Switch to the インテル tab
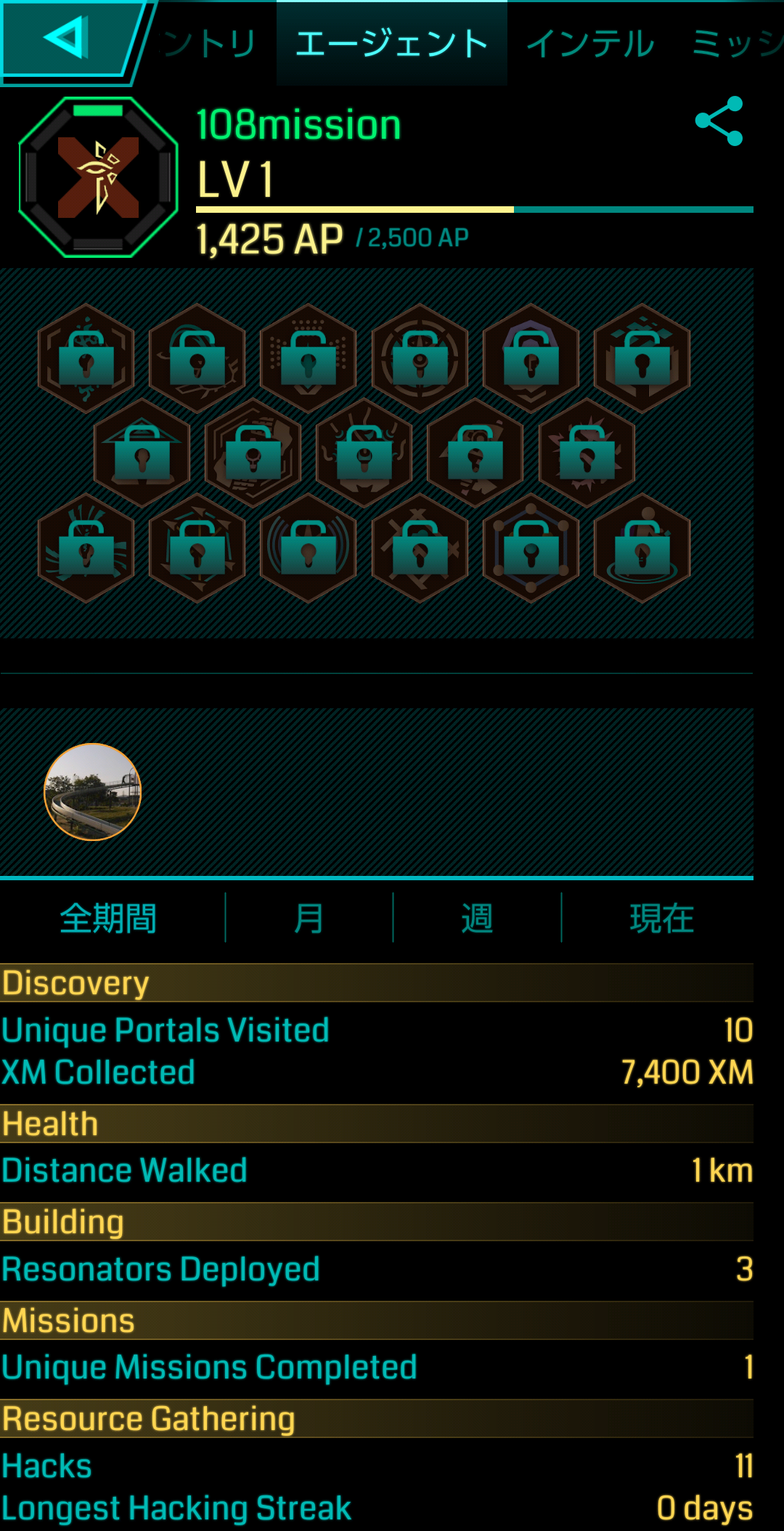This screenshot has width=784, height=1531. (x=590, y=44)
